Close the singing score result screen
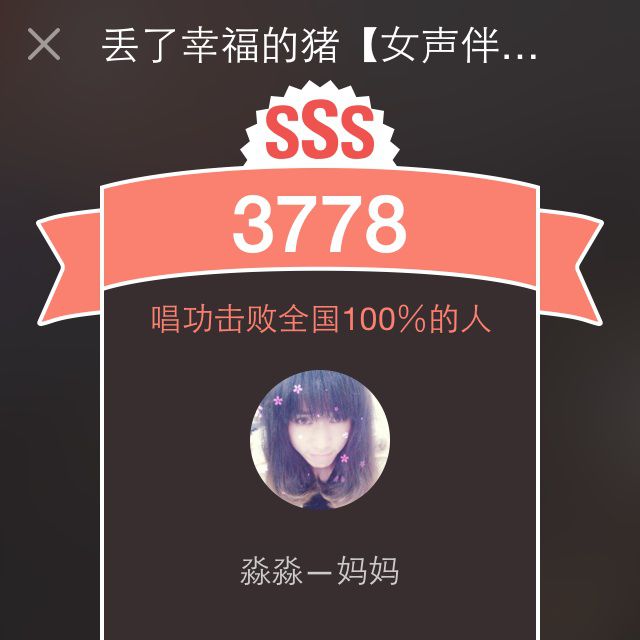 tap(44, 45)
